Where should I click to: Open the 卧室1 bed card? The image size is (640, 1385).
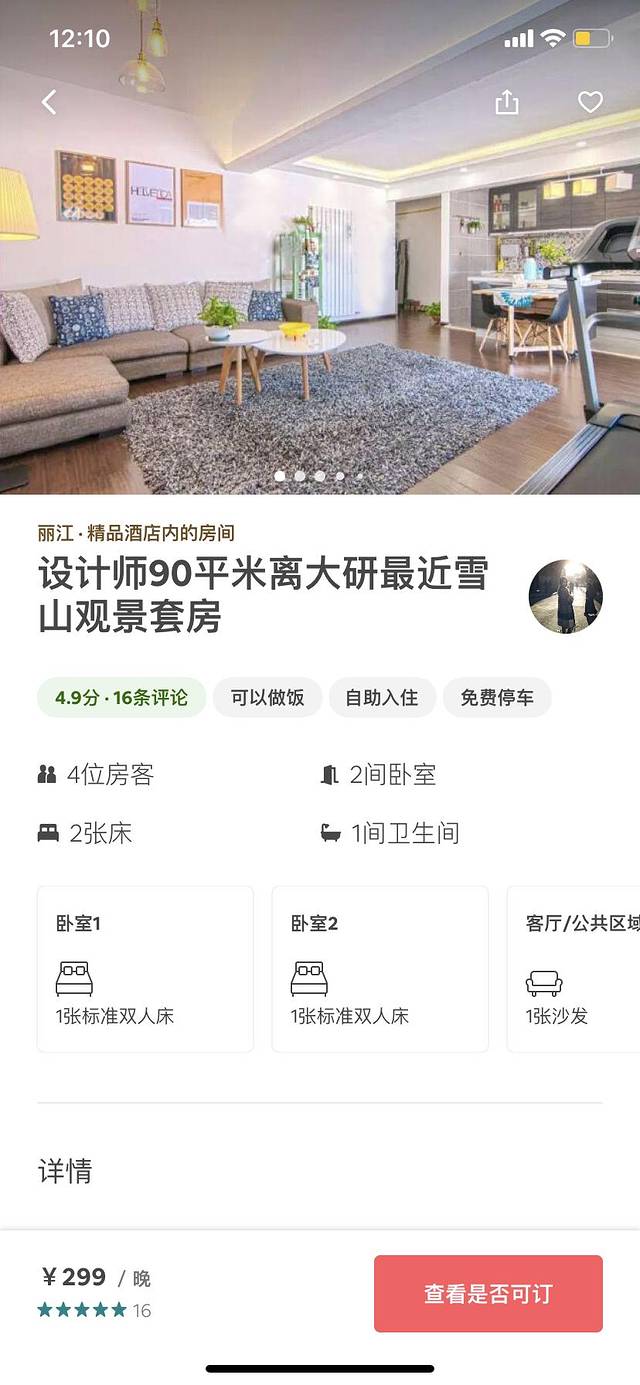[x=145, y=968]
